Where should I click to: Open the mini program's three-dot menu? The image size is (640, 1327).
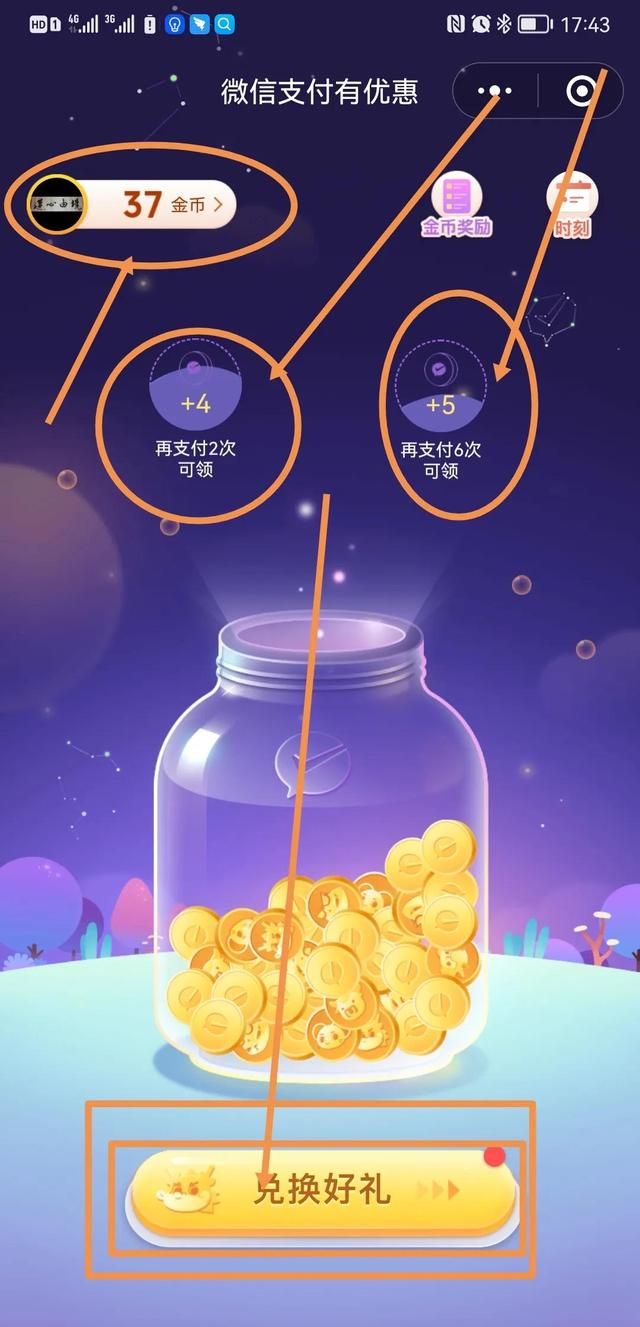pos(495,92)
